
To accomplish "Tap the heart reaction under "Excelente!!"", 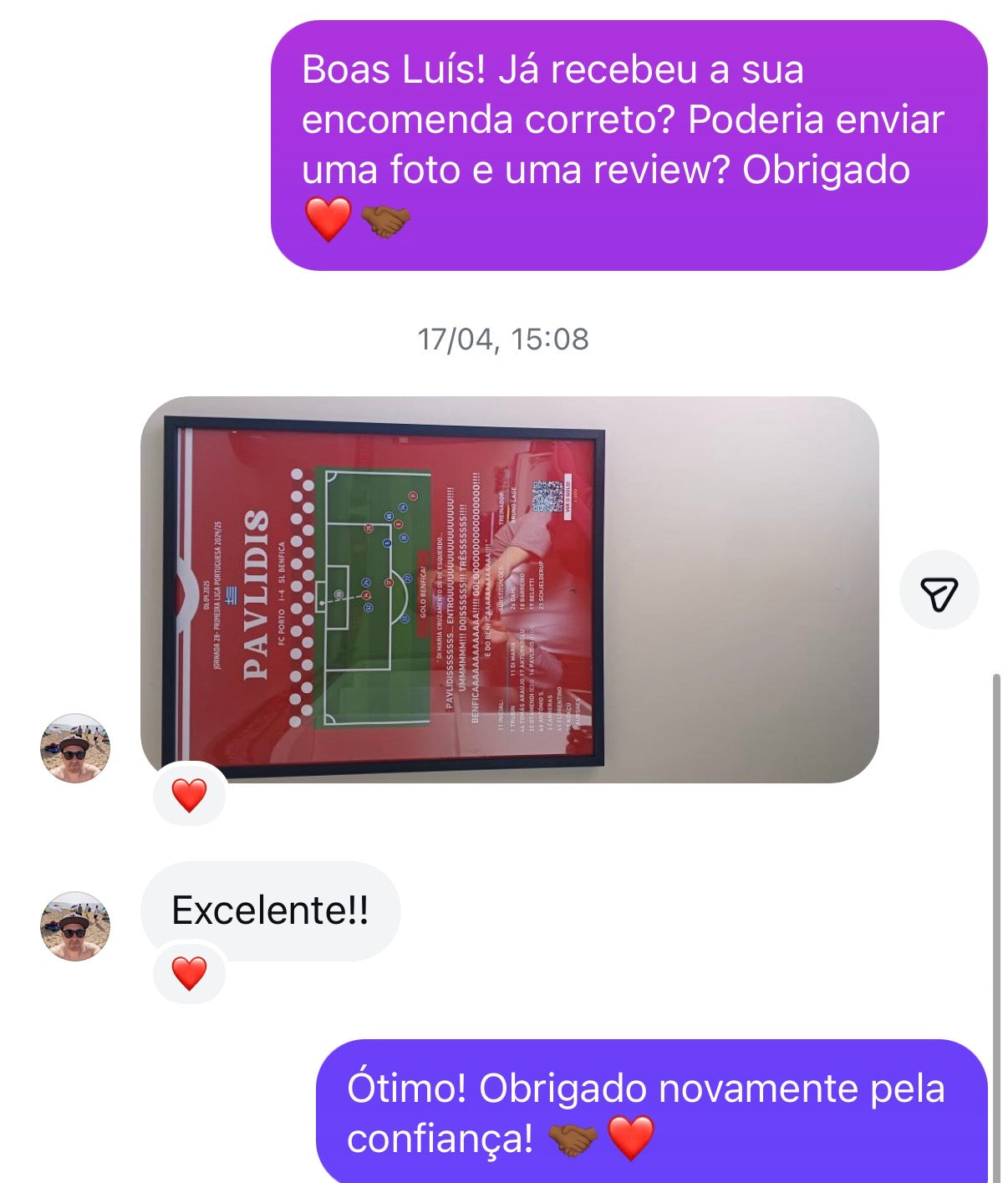I will pyautogui.click(x=190, y=973).
